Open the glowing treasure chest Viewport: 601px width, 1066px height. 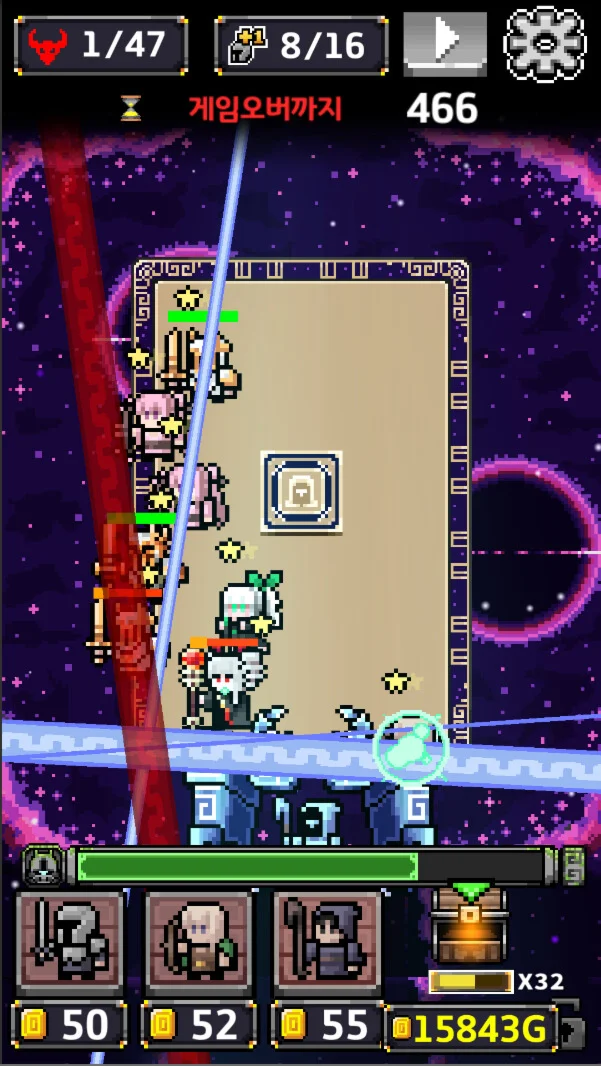click(x=470, y=928)
